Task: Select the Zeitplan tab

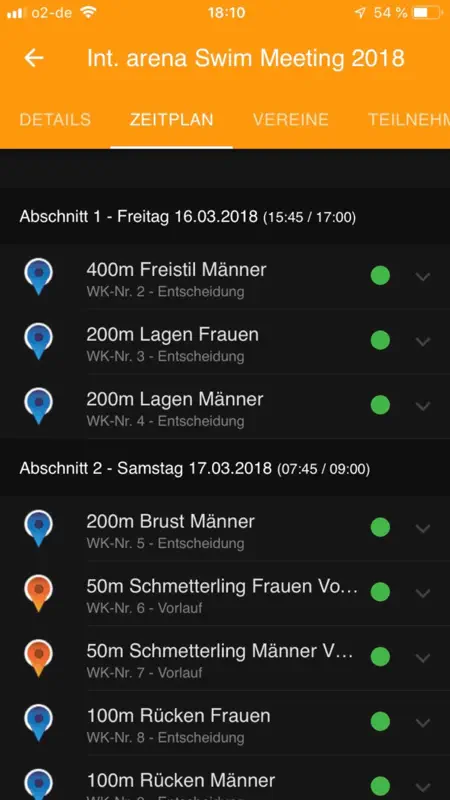Action: (x=171, y=120)
